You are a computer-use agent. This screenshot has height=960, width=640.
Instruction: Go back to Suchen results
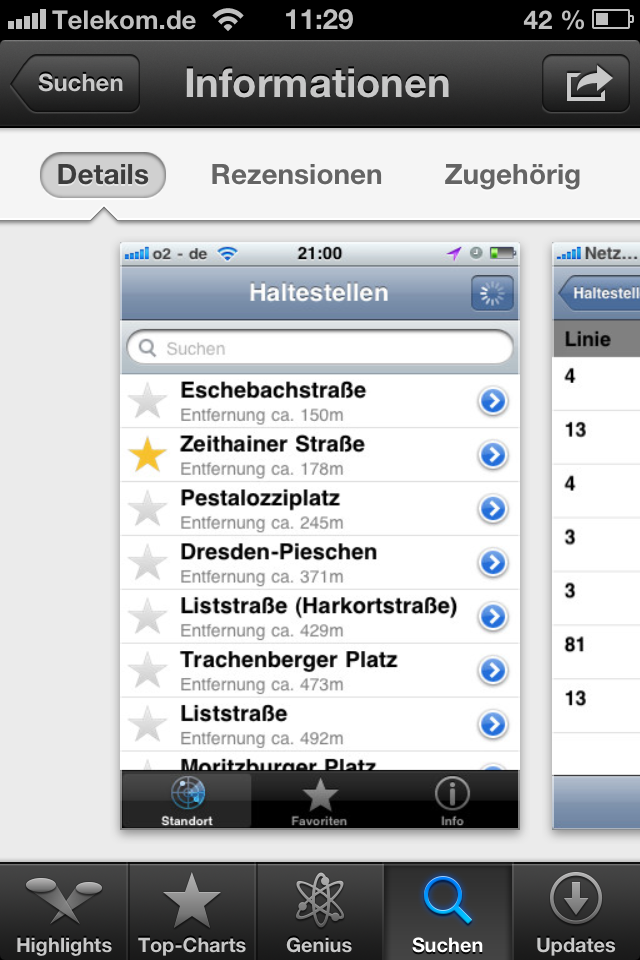tap(76, 84)
